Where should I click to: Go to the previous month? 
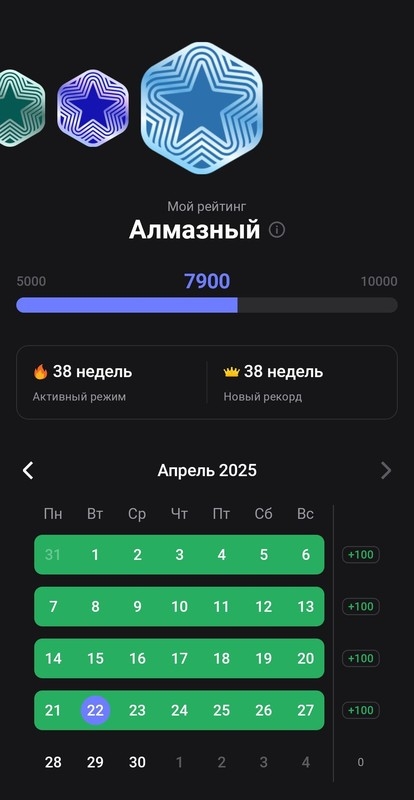tap(28, 470)
